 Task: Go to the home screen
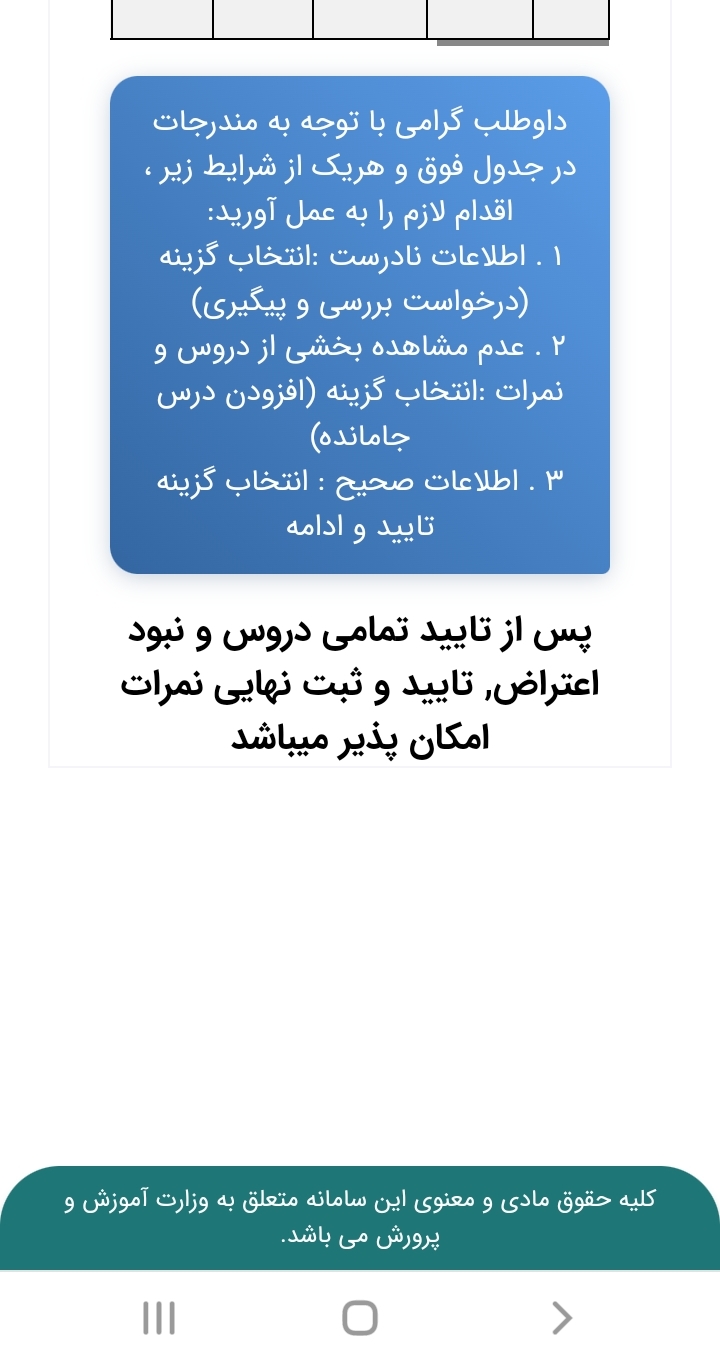(360, 1317)
